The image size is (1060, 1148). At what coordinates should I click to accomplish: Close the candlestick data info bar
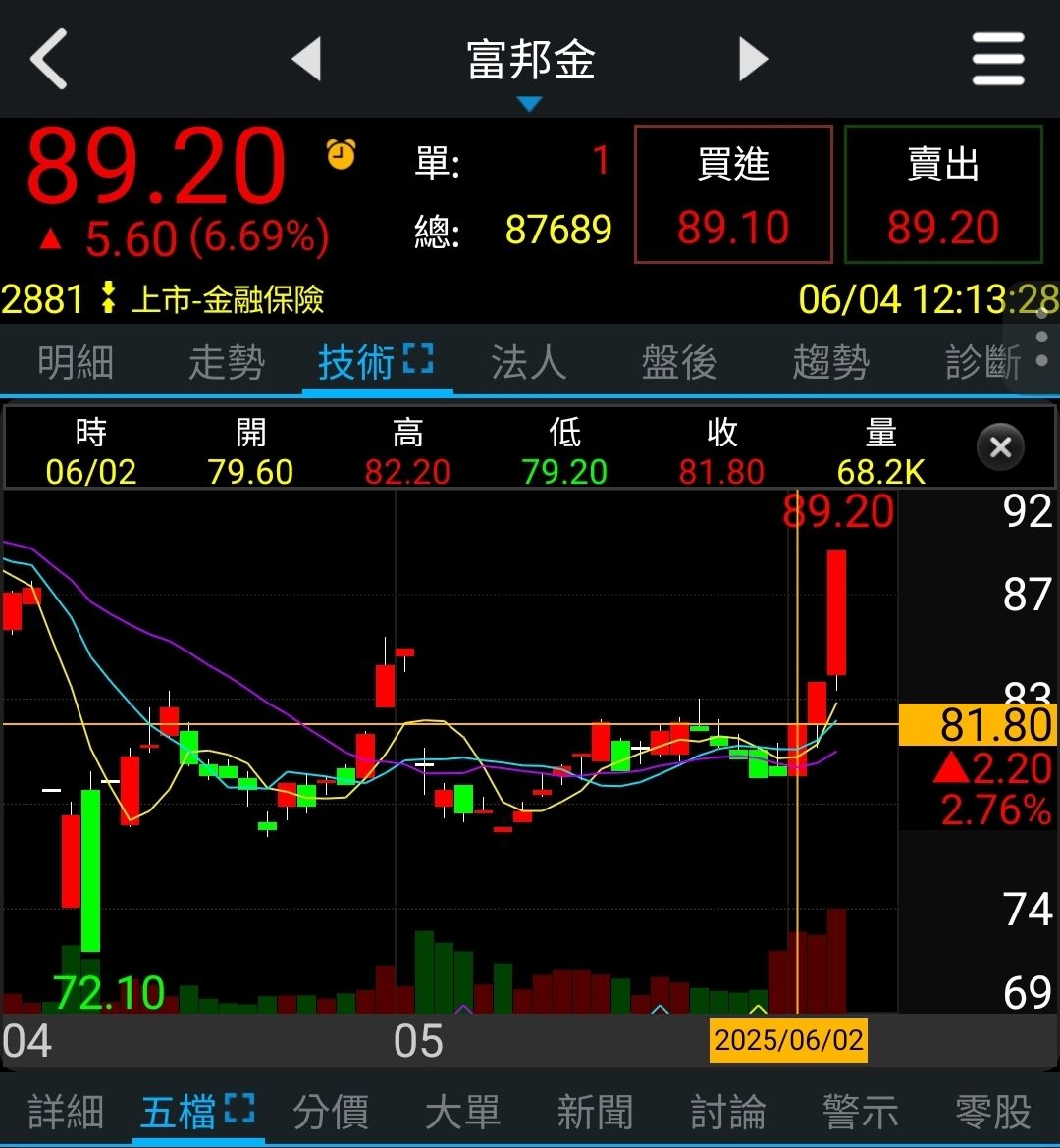(x=1000, y=448)
